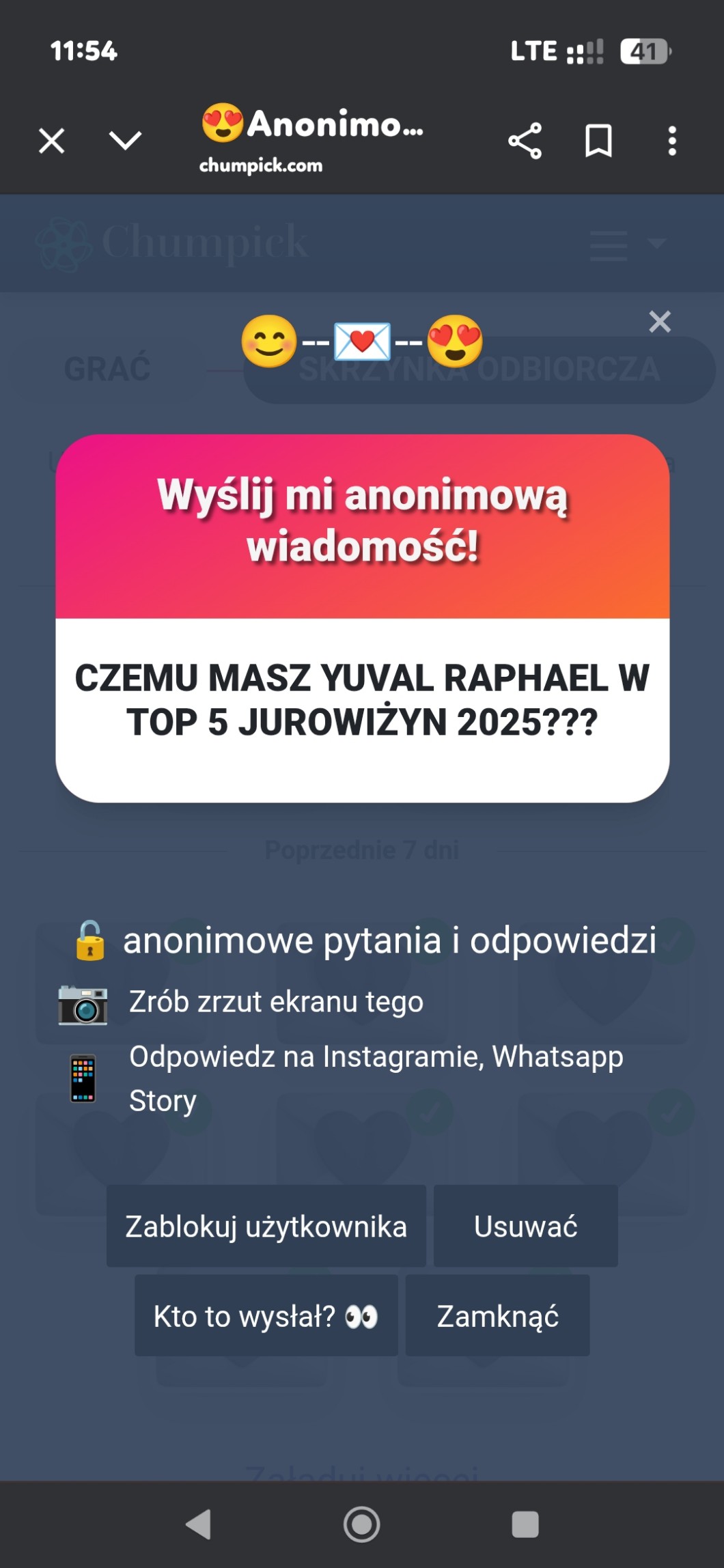Close the dialog with Zamknąć
724x1568 pixels.
coord(497,1315)
